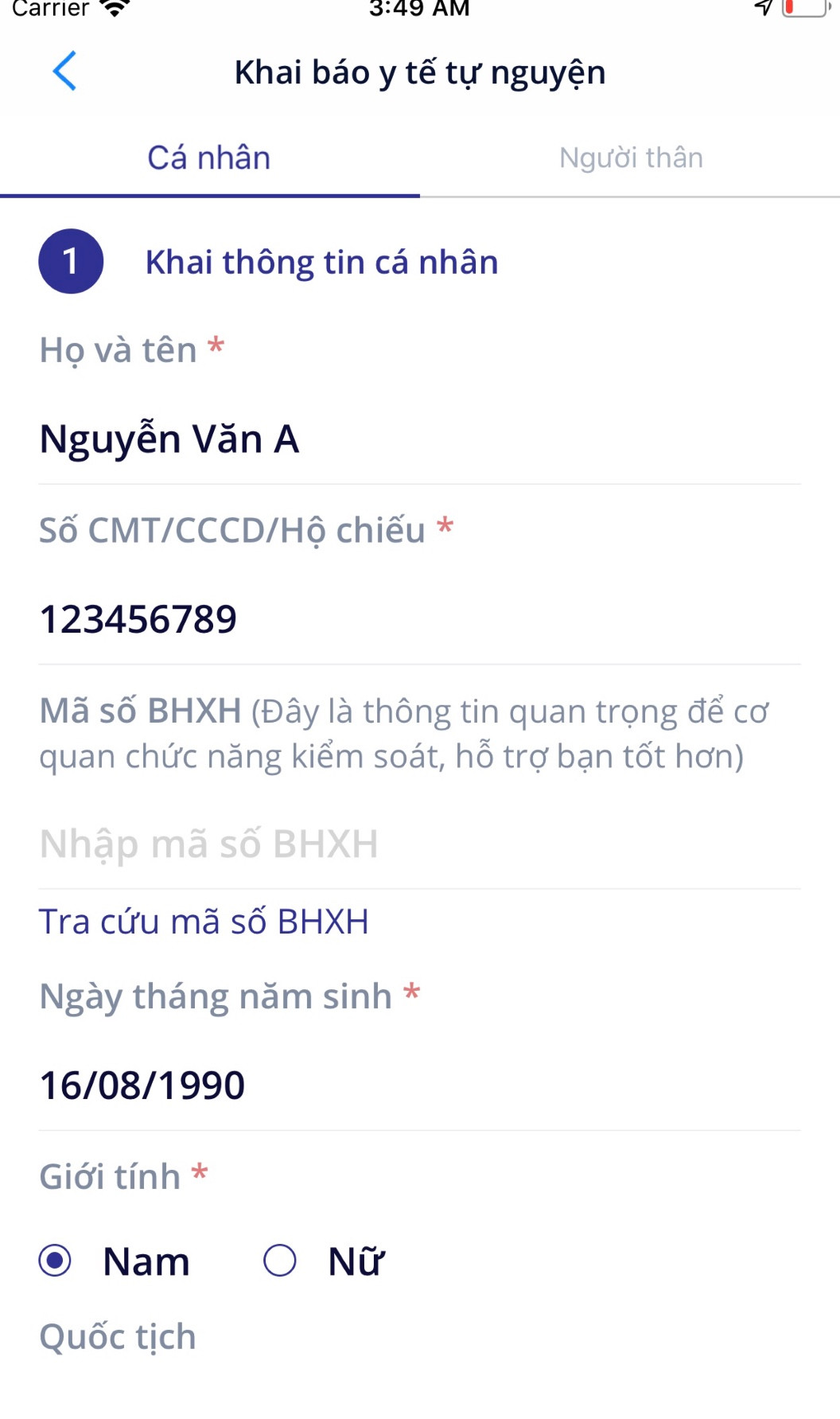This screenshot has height=1419, width=840.
Task: Click the step 1 numbered circle badge
Action: point(70,261)
